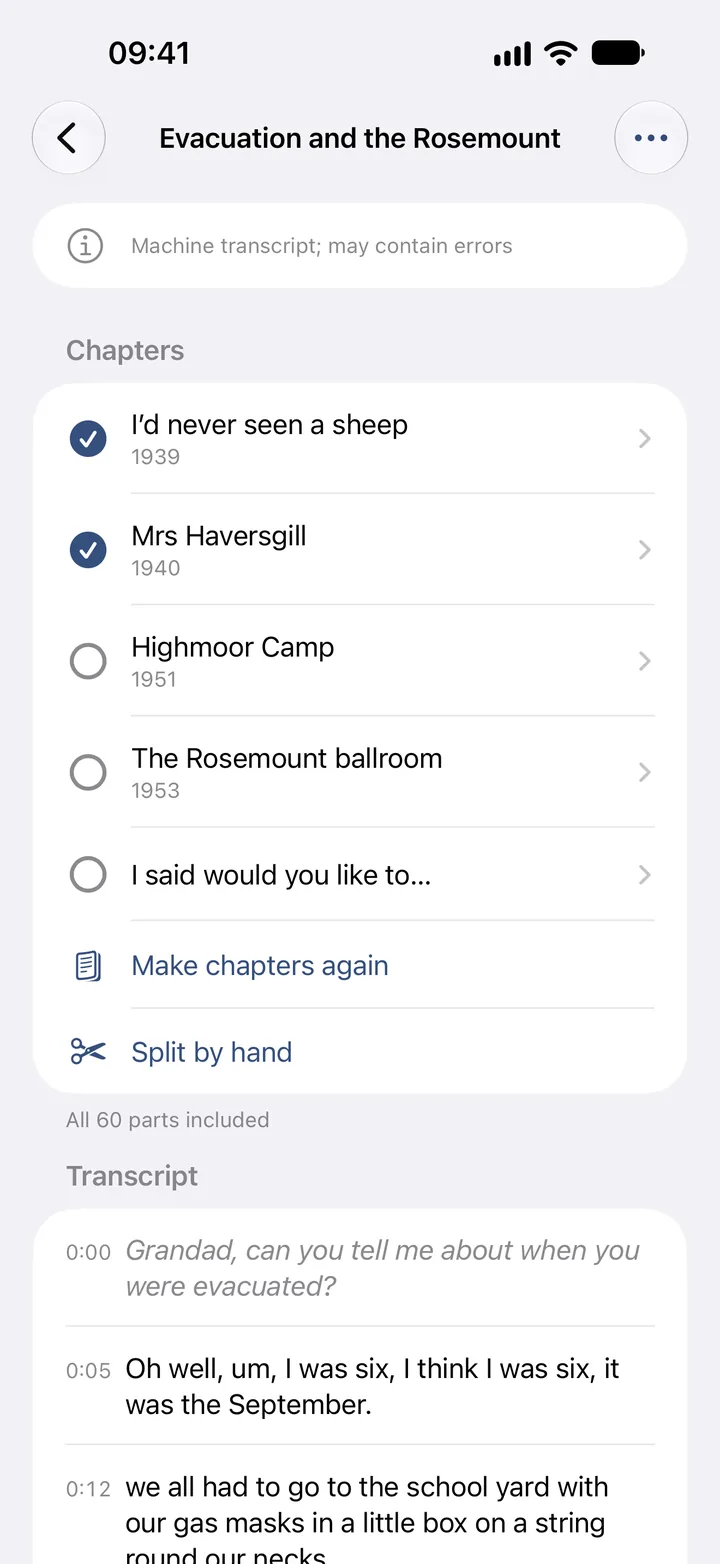Jump to the 0:00 transcript line
This screenshot has height=1564, width=720.
click(360, 1268)
